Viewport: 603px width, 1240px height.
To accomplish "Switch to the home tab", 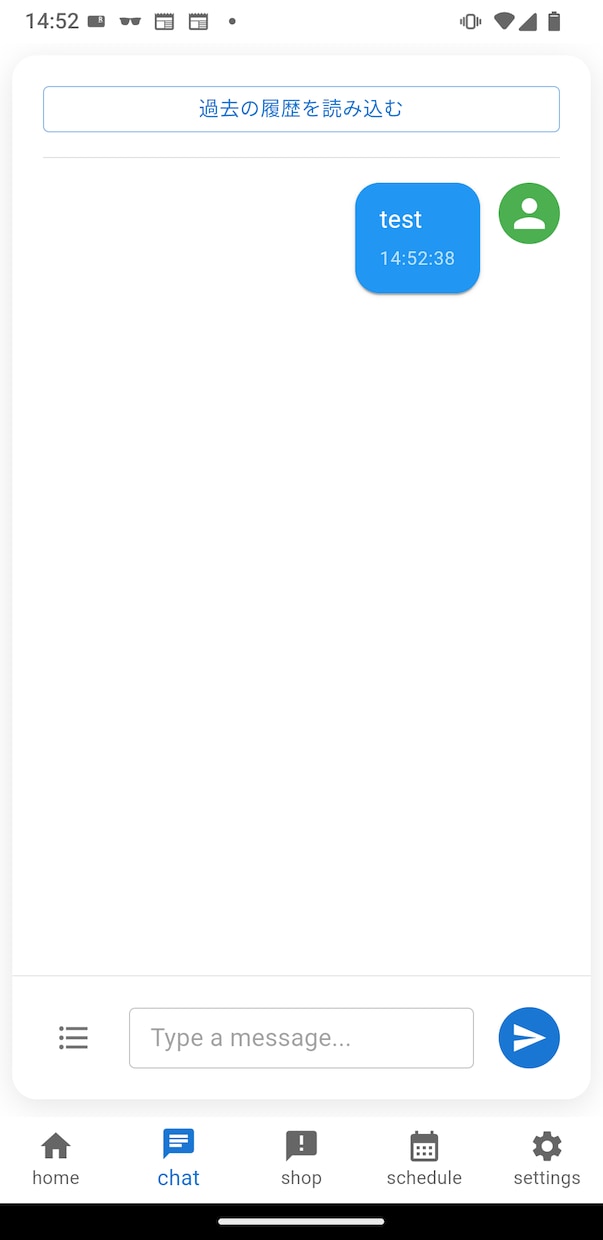I will click(x=56, y=1160).
